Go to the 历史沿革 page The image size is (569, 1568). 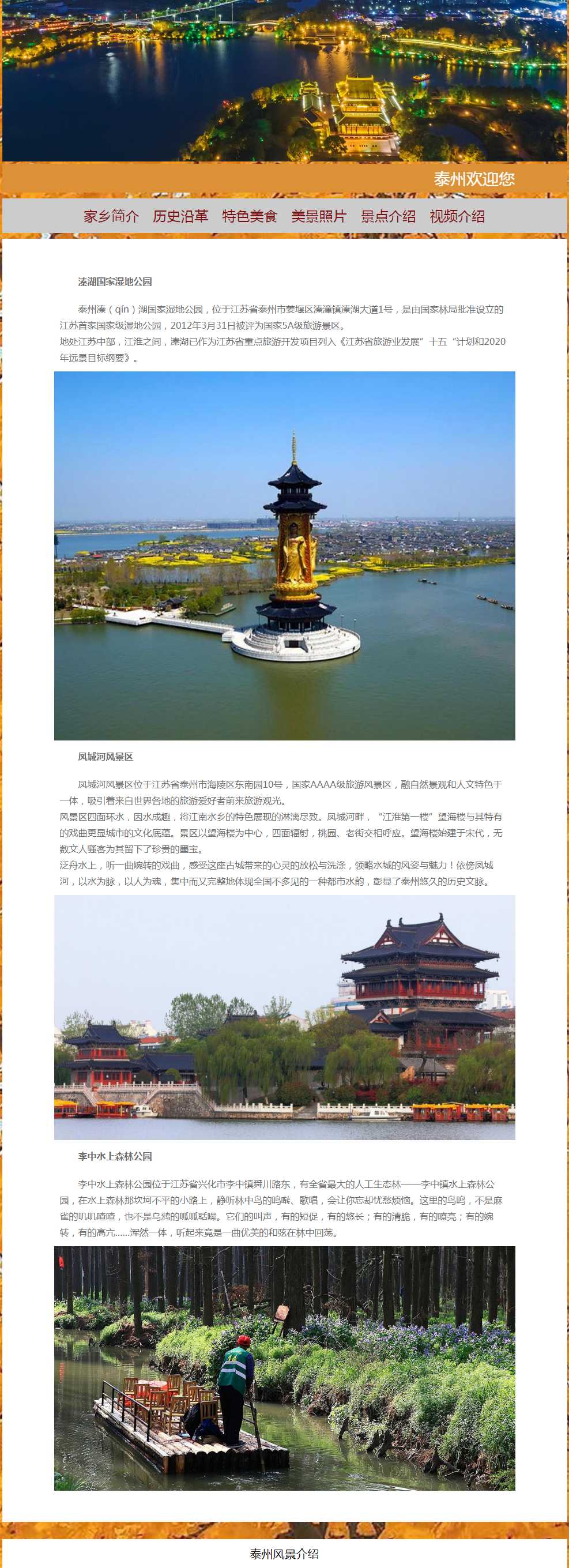(180, 216)
